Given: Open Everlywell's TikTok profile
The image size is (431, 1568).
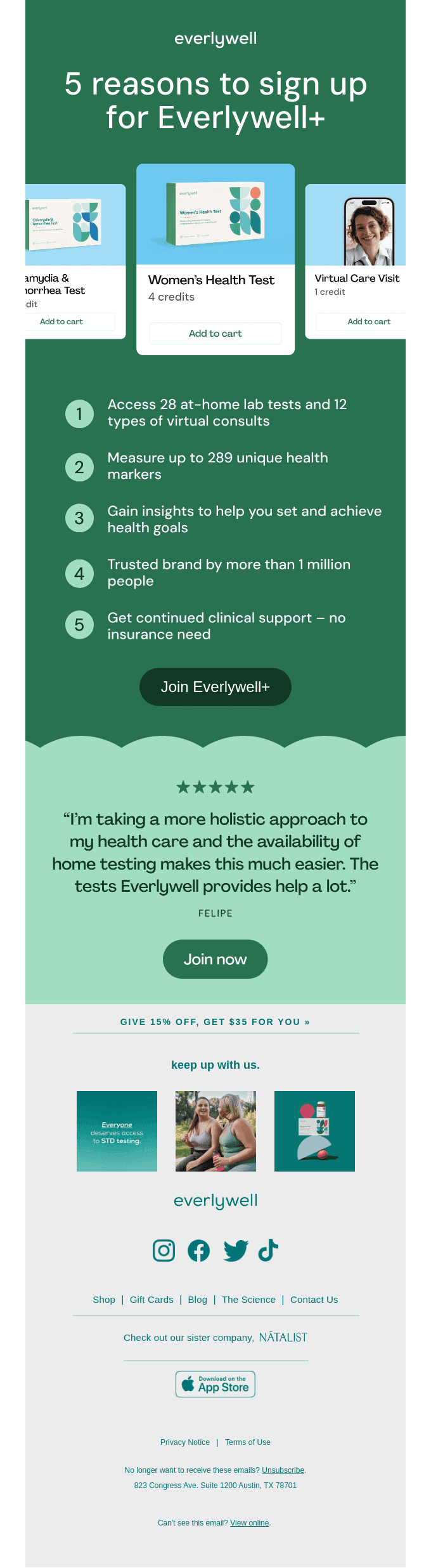Looking at the screenshot, I should point(268,1250).
